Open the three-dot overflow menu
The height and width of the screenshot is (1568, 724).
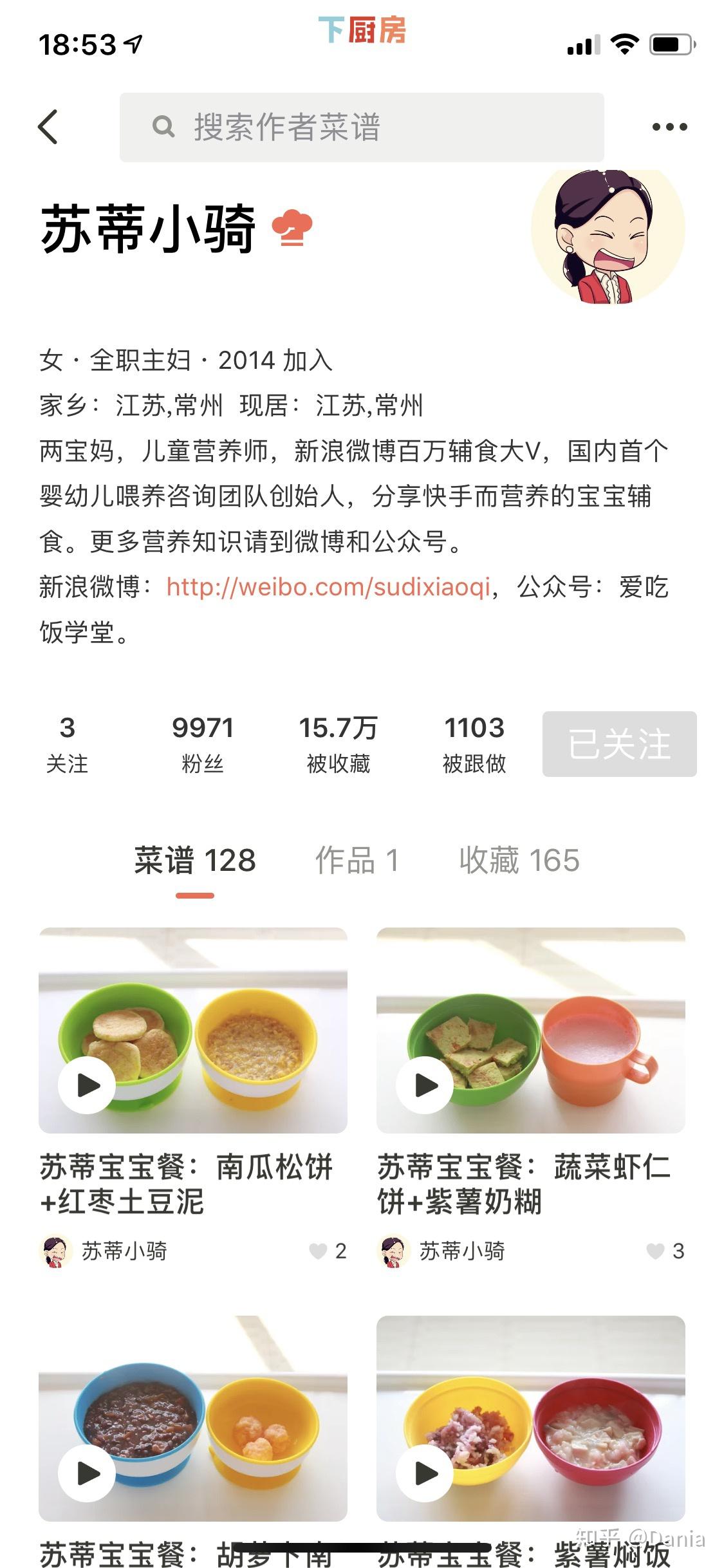[x=669, y=127]
